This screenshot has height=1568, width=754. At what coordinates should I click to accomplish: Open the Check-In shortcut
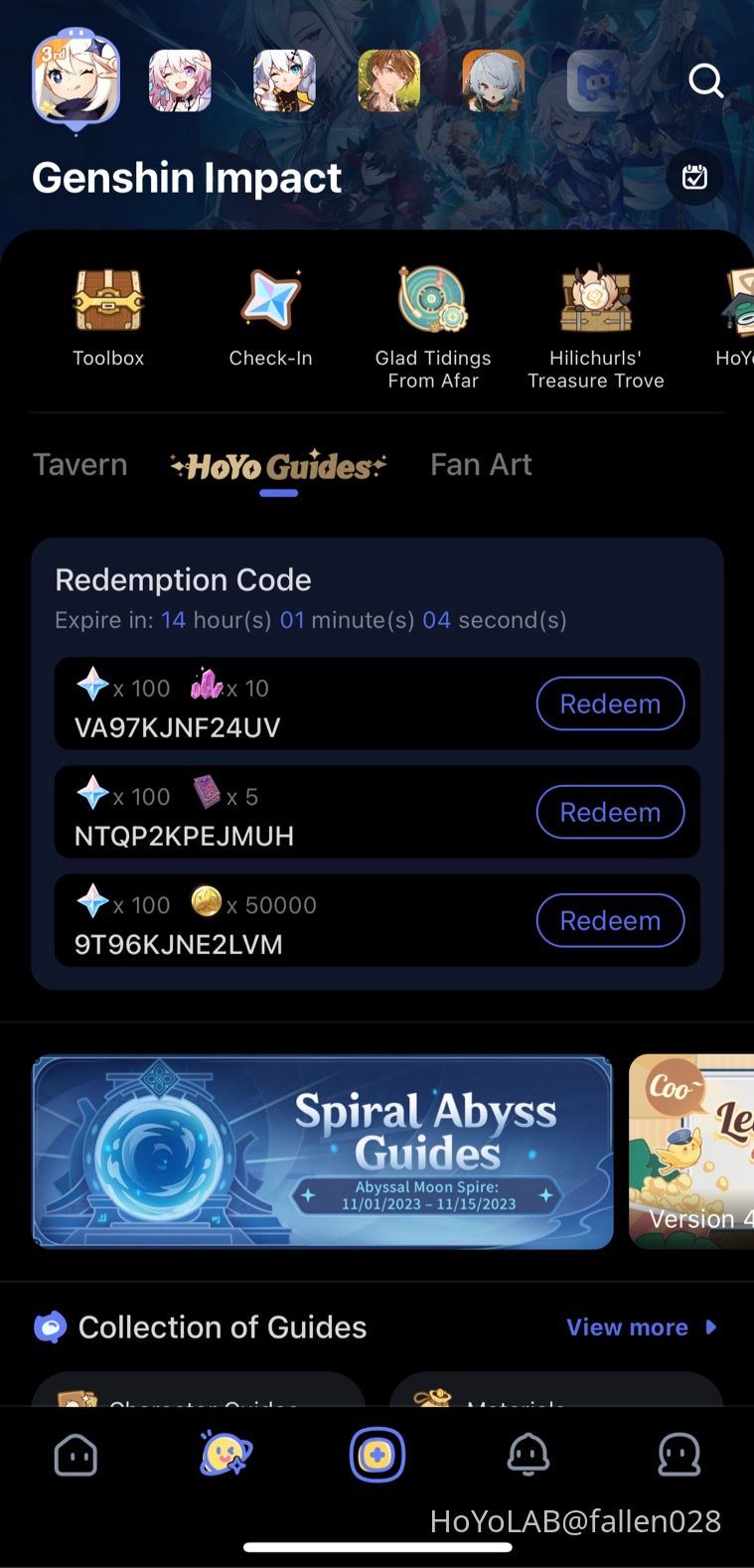(270, 318)
